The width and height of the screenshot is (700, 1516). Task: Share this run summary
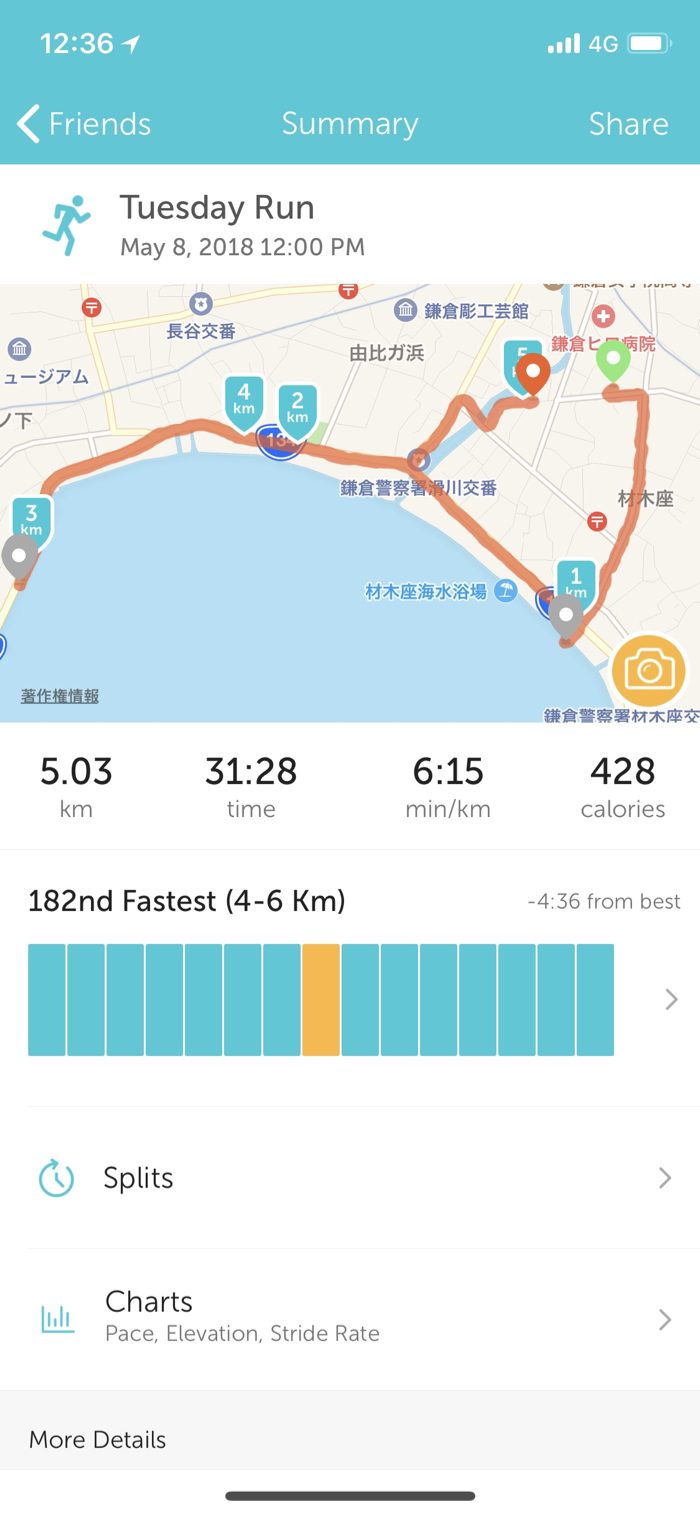pyautogui.click(x=628, y=124)
